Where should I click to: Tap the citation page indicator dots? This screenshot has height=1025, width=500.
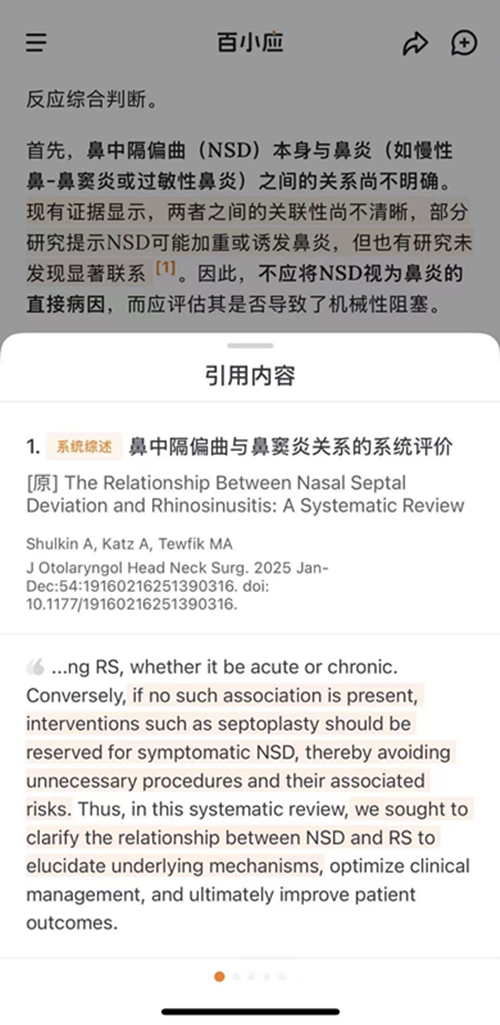point(250,977)
